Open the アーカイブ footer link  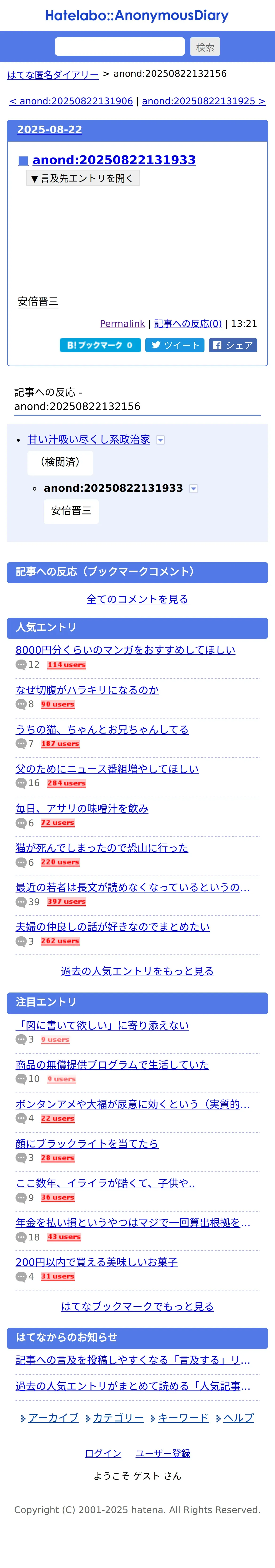pos(53,1418)
